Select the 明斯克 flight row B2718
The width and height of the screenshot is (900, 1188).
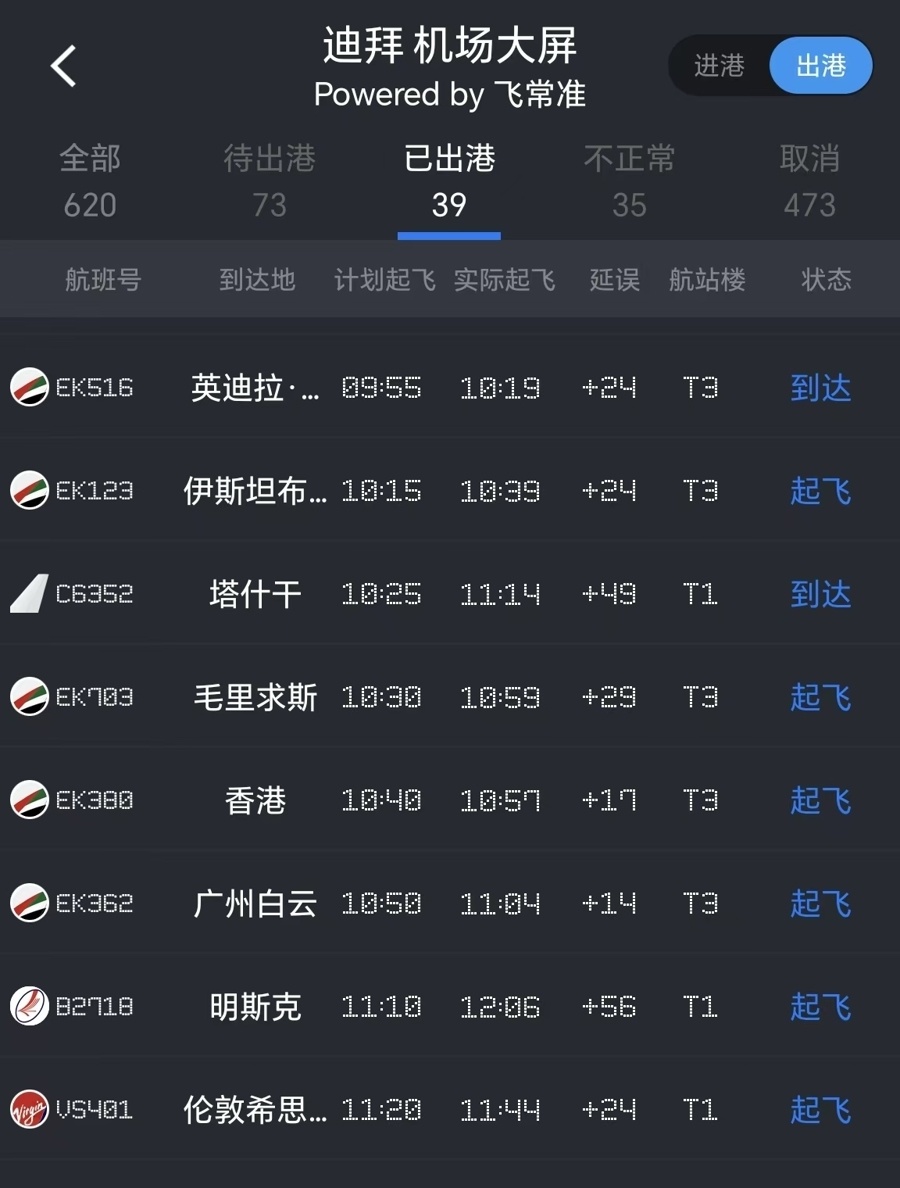pos(450,1008)
